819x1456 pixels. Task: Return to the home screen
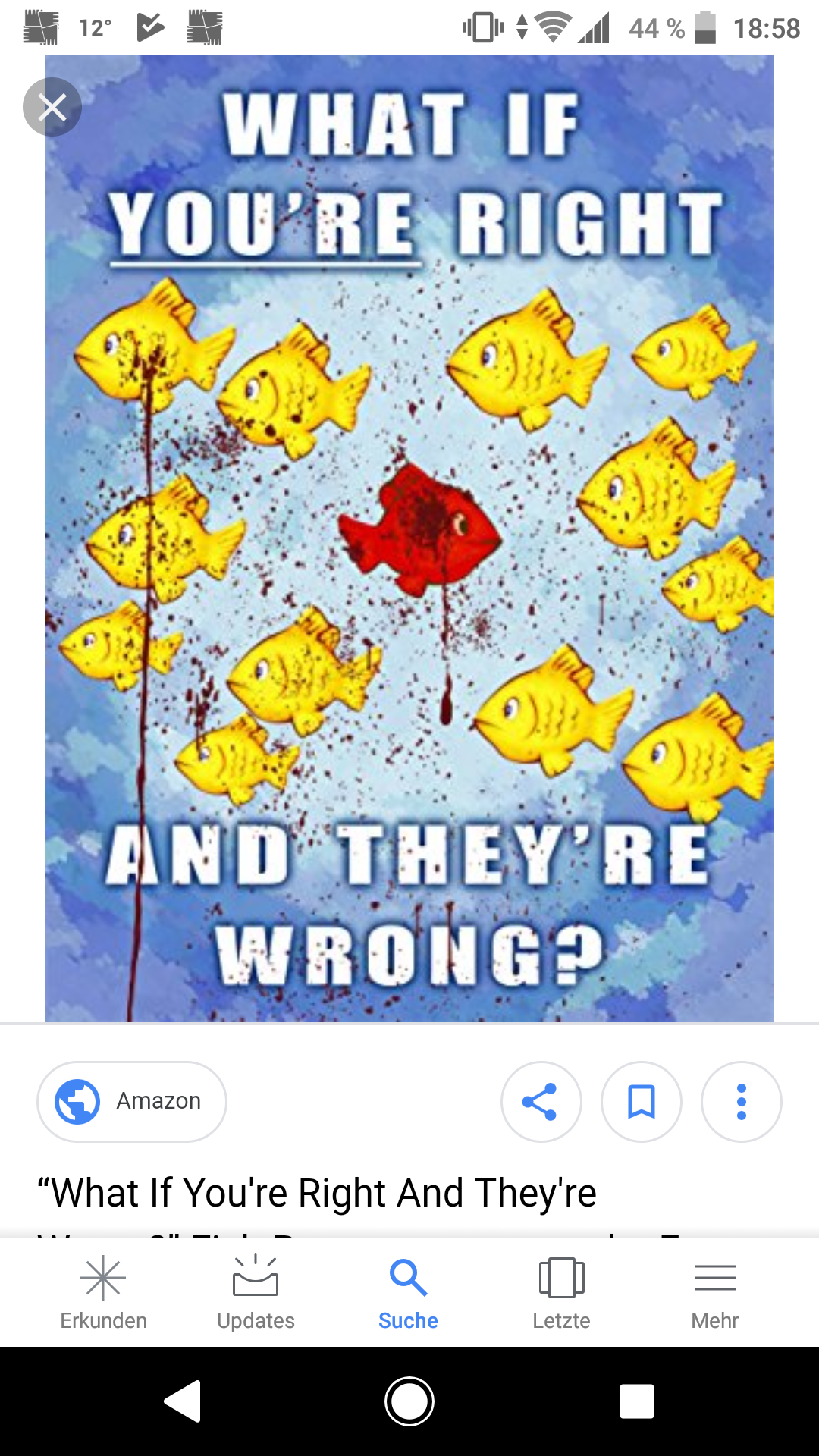click(x=409, y=1401)
